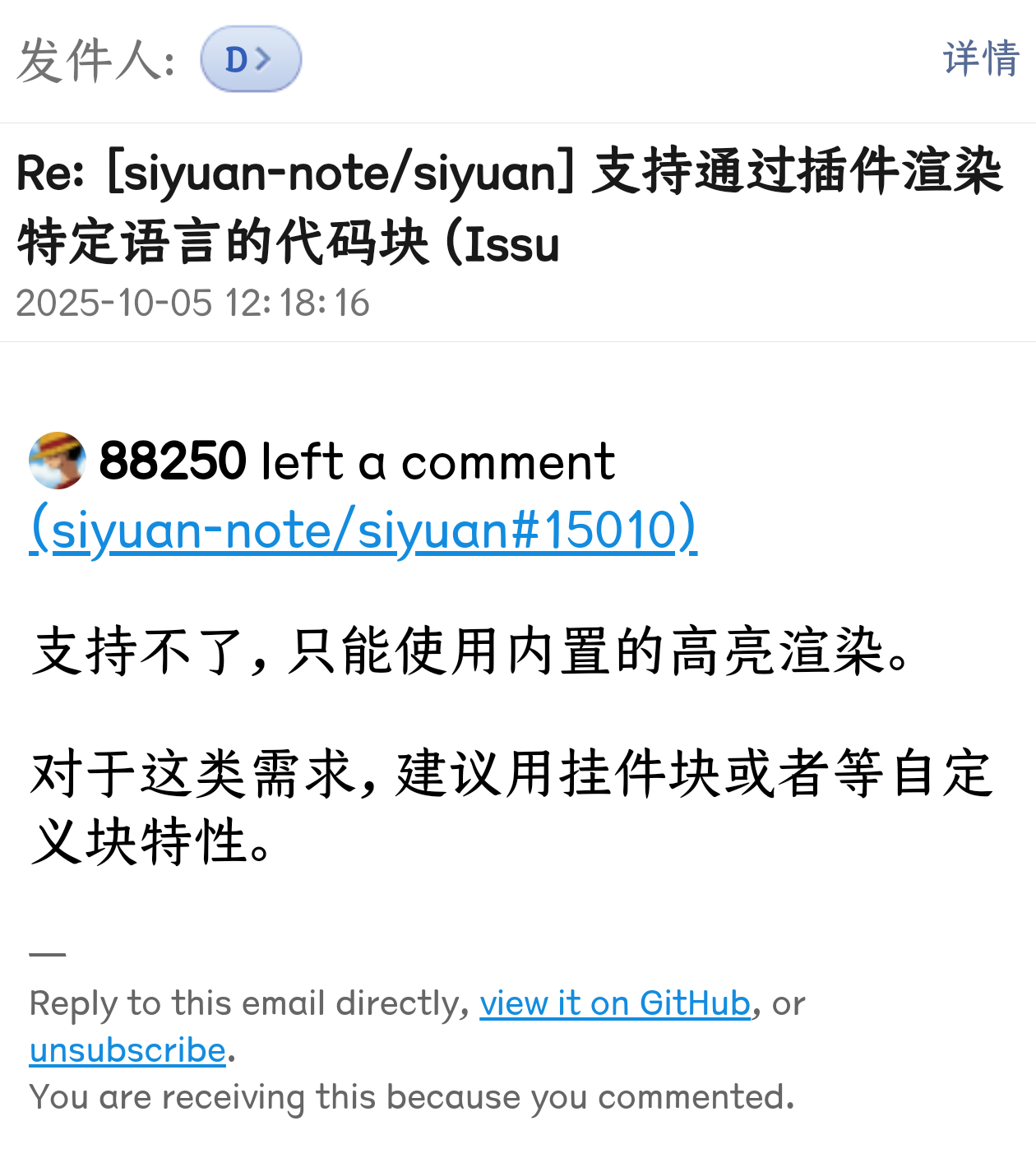Click the timestamp 2025-10-05 12:18:16
The image size is (1036, 1158).
[194, 303]
